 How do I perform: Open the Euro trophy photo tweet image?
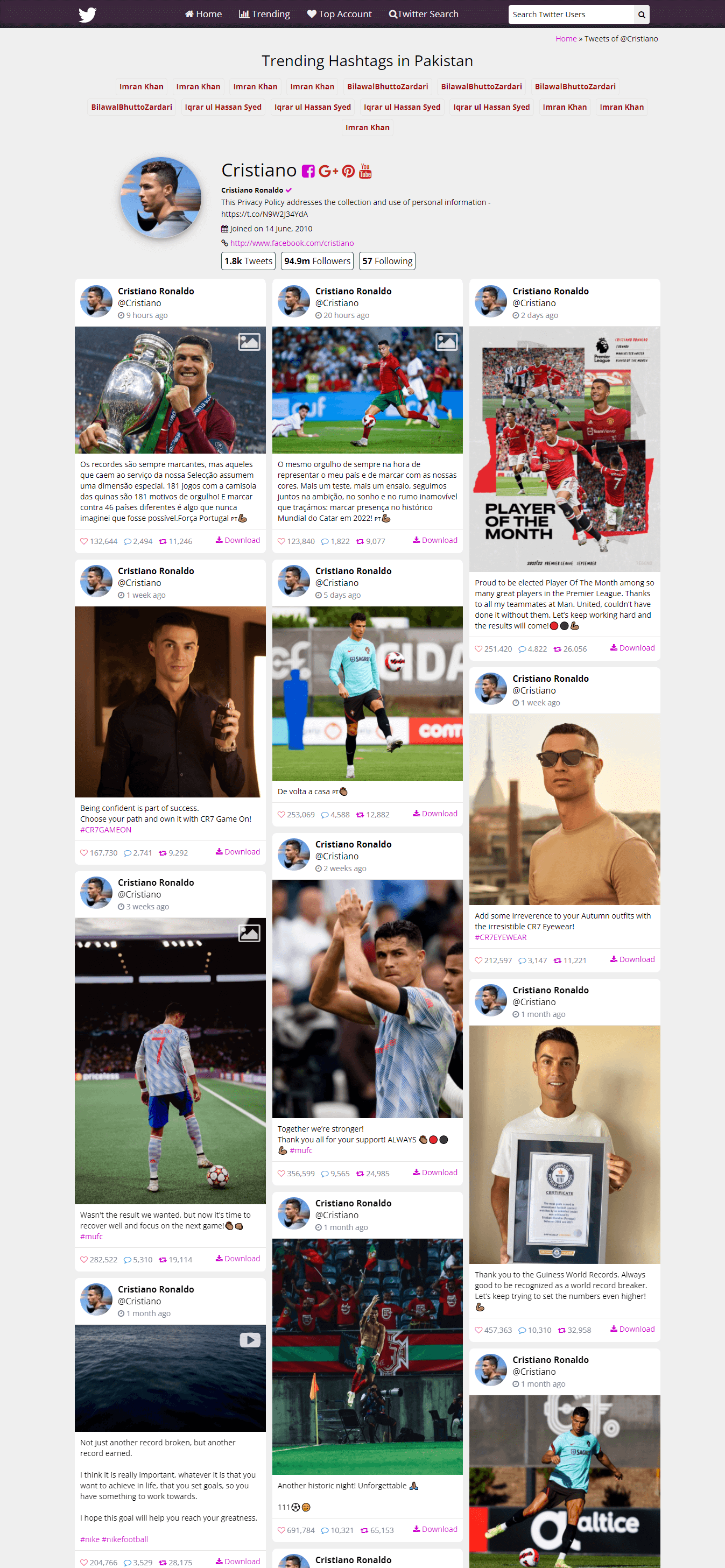[170, 390]
